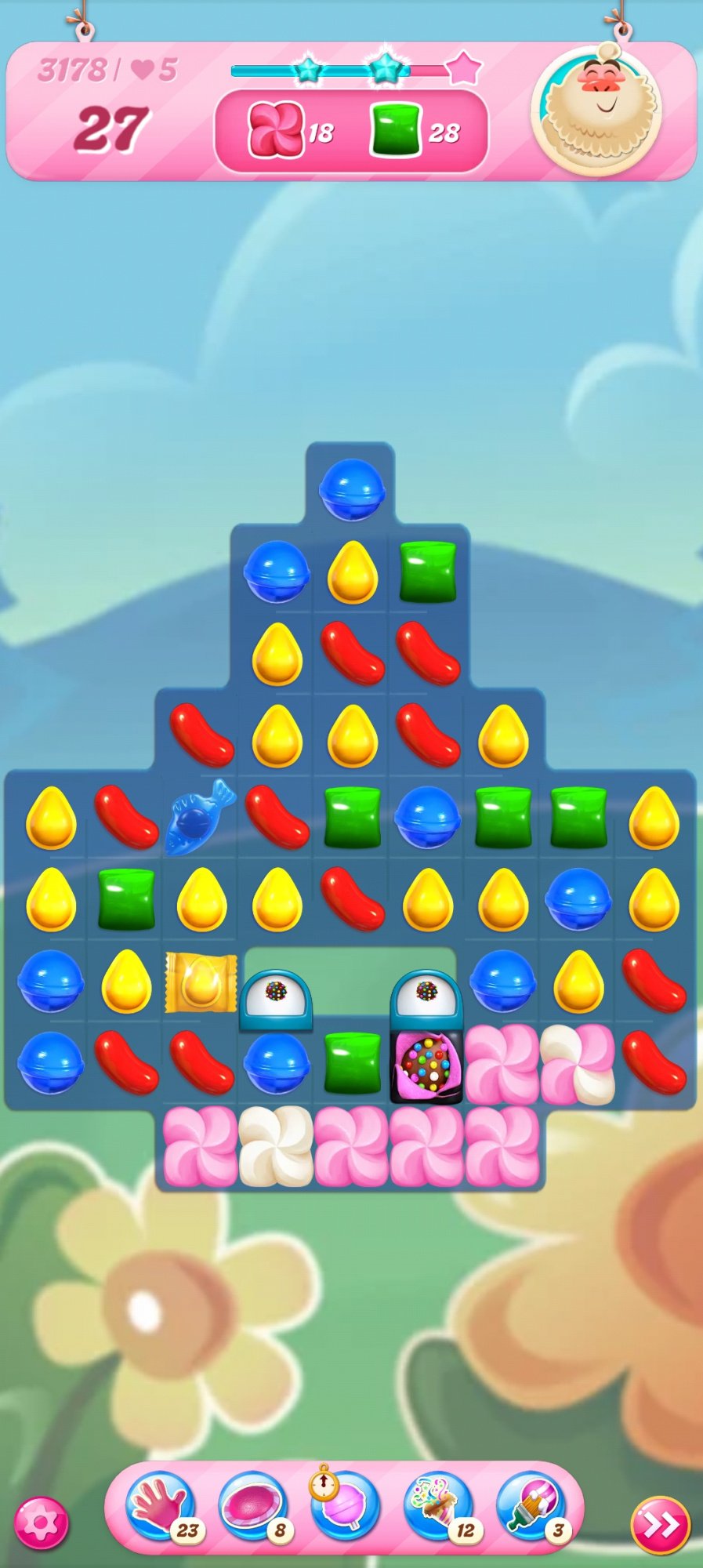Tap the blue fish candy
The image size is (703, 1568).
click(x=199, y=817)
